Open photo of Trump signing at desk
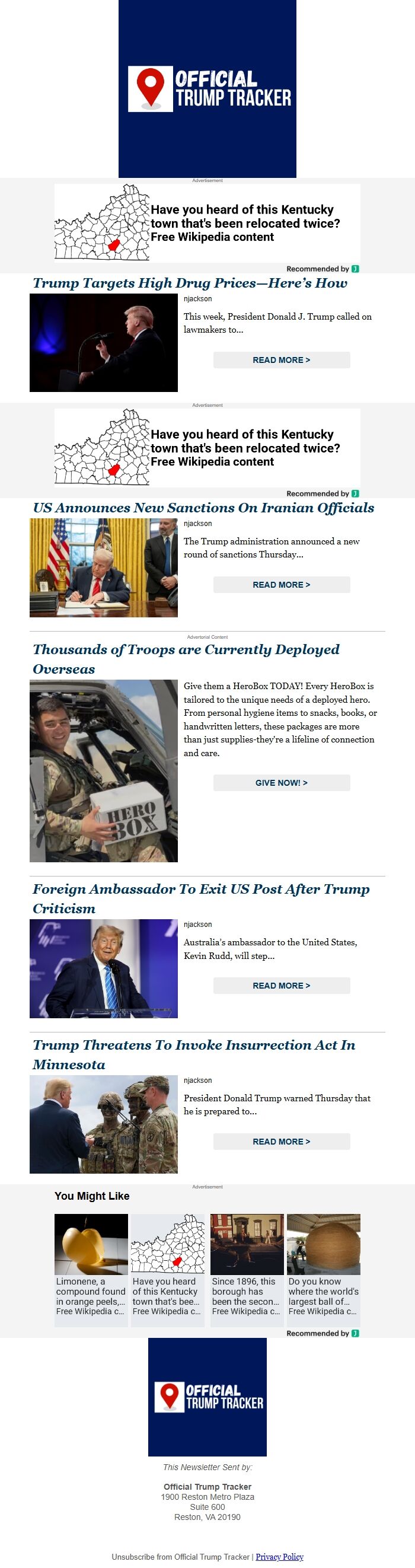This screenshot has width=415, height=1568. coord(103,568)
